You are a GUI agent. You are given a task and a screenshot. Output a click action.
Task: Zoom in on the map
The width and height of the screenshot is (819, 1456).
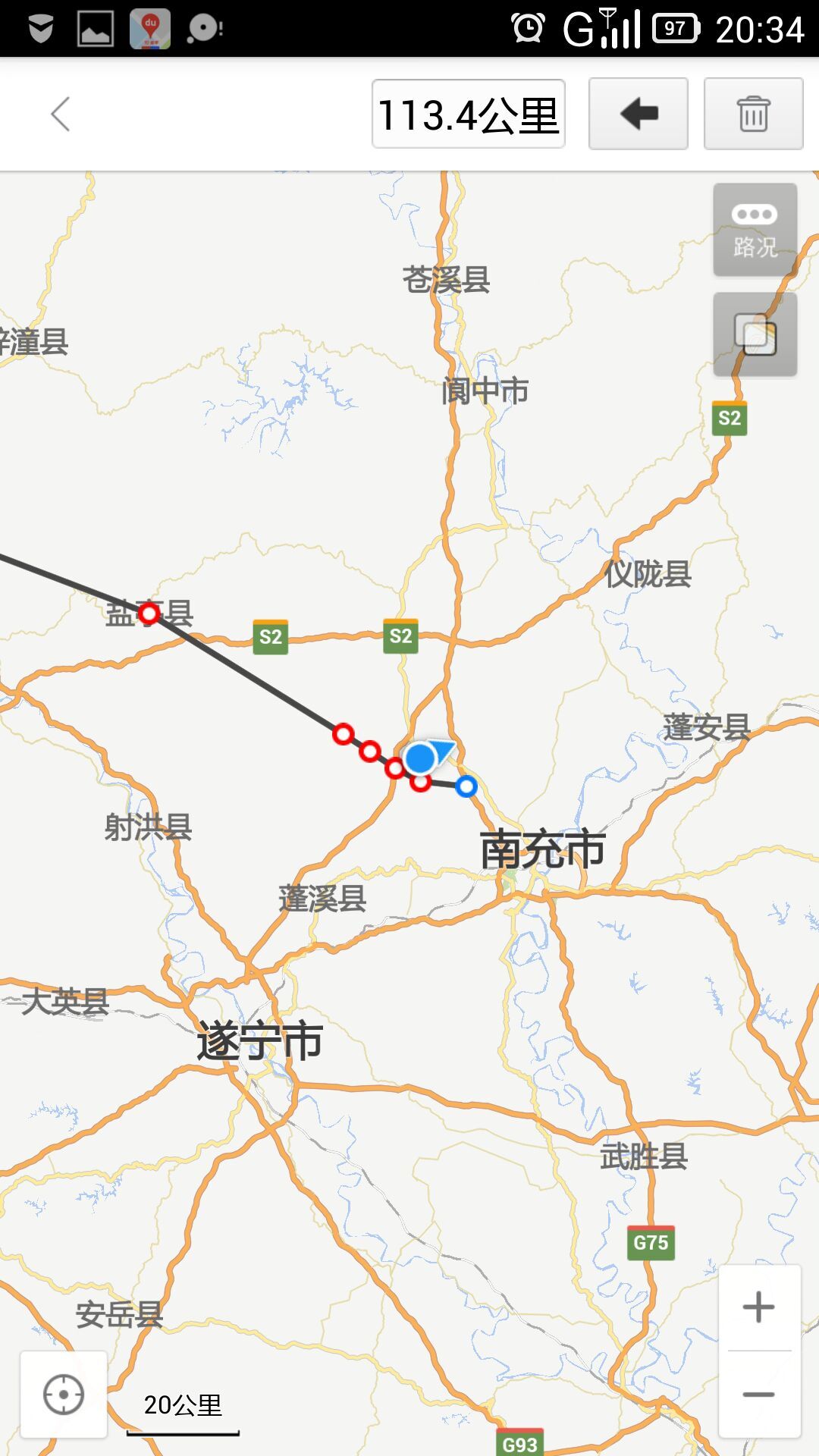coord(759,1307)
